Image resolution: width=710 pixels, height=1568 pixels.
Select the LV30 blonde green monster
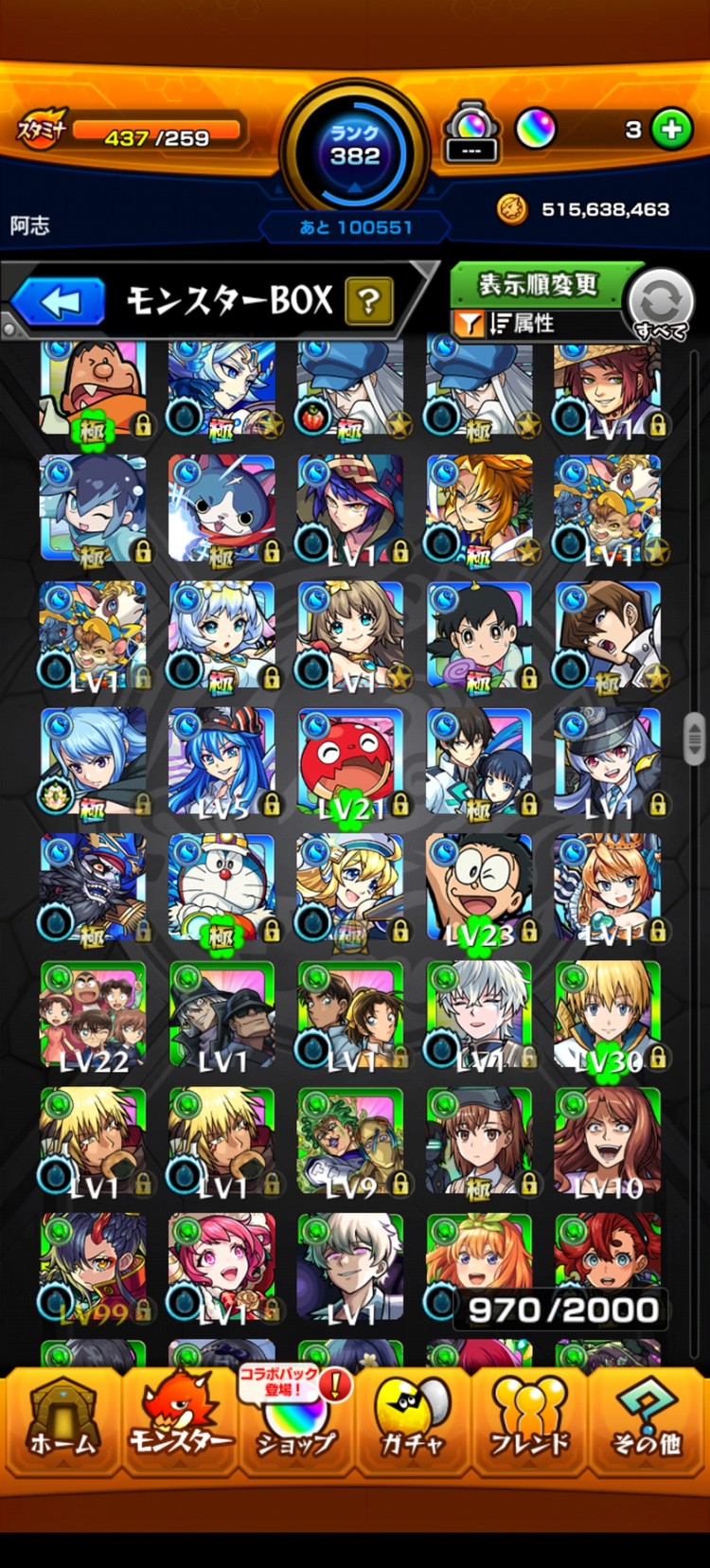click(x=608, y=1017)
